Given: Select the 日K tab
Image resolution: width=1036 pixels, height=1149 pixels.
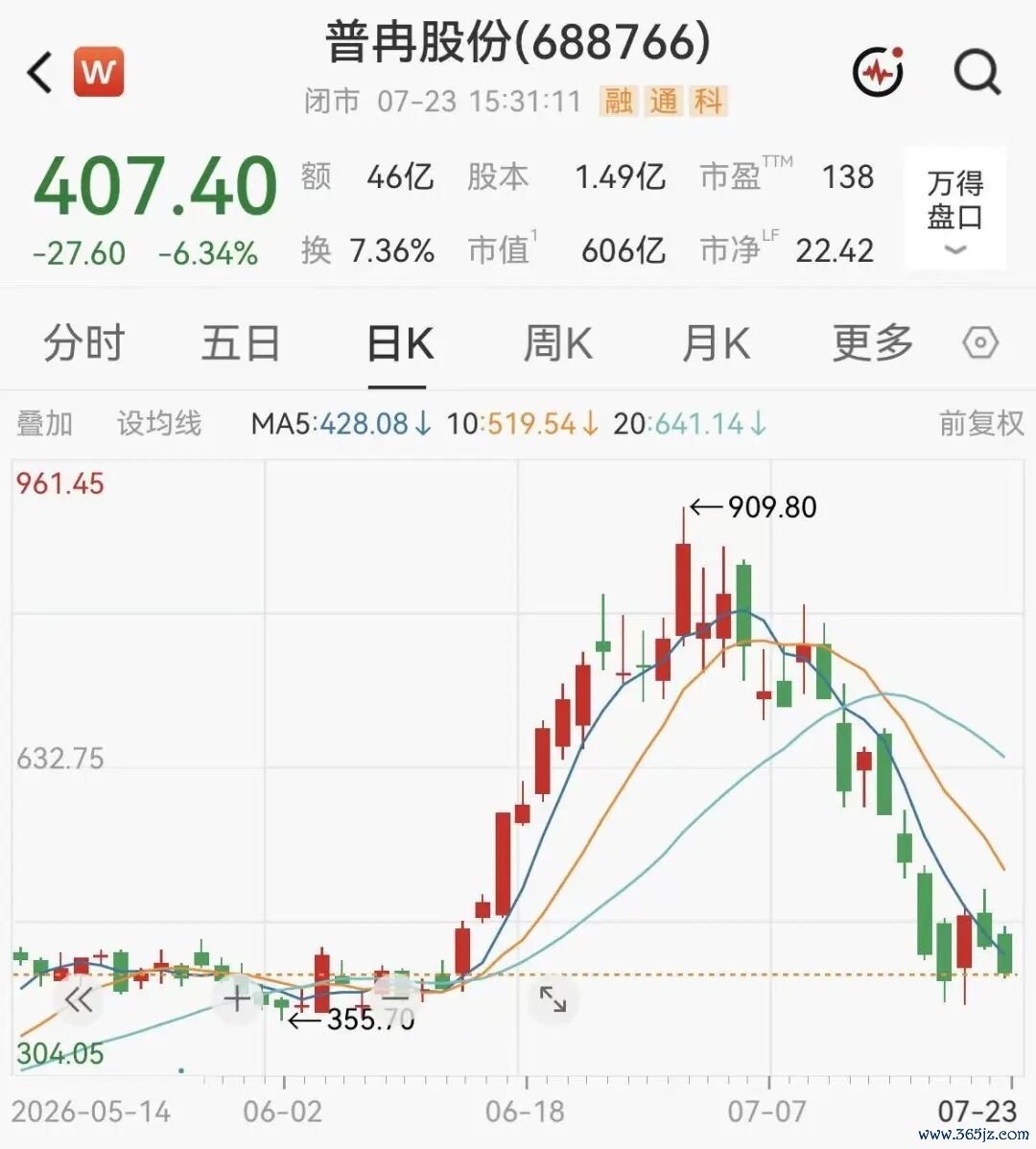Looking at the screenshot, I should coord(399,343).
